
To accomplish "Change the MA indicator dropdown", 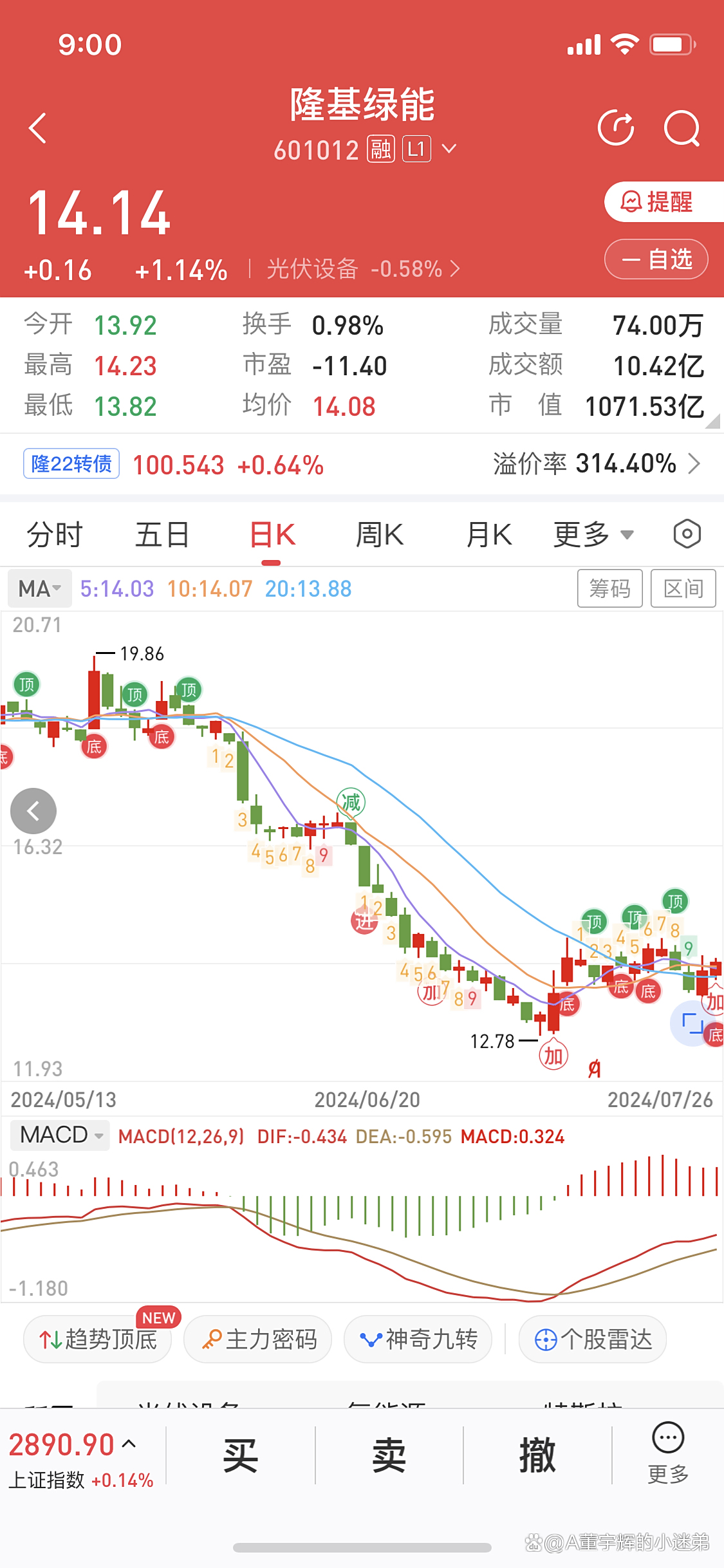I will click(40, 589).
